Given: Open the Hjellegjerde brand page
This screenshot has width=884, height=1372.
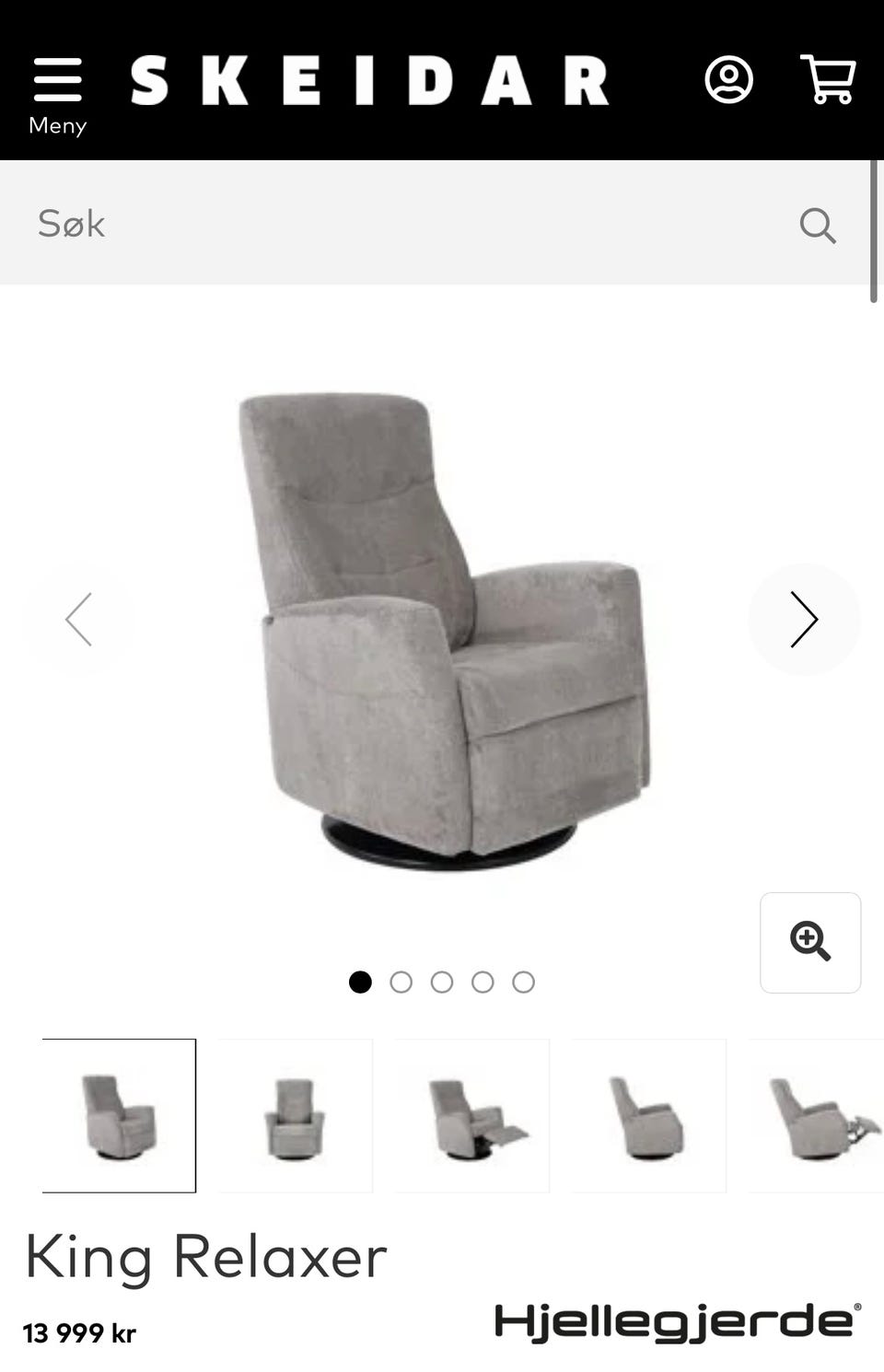Looking at the screenshot, I should [678, 1322].
